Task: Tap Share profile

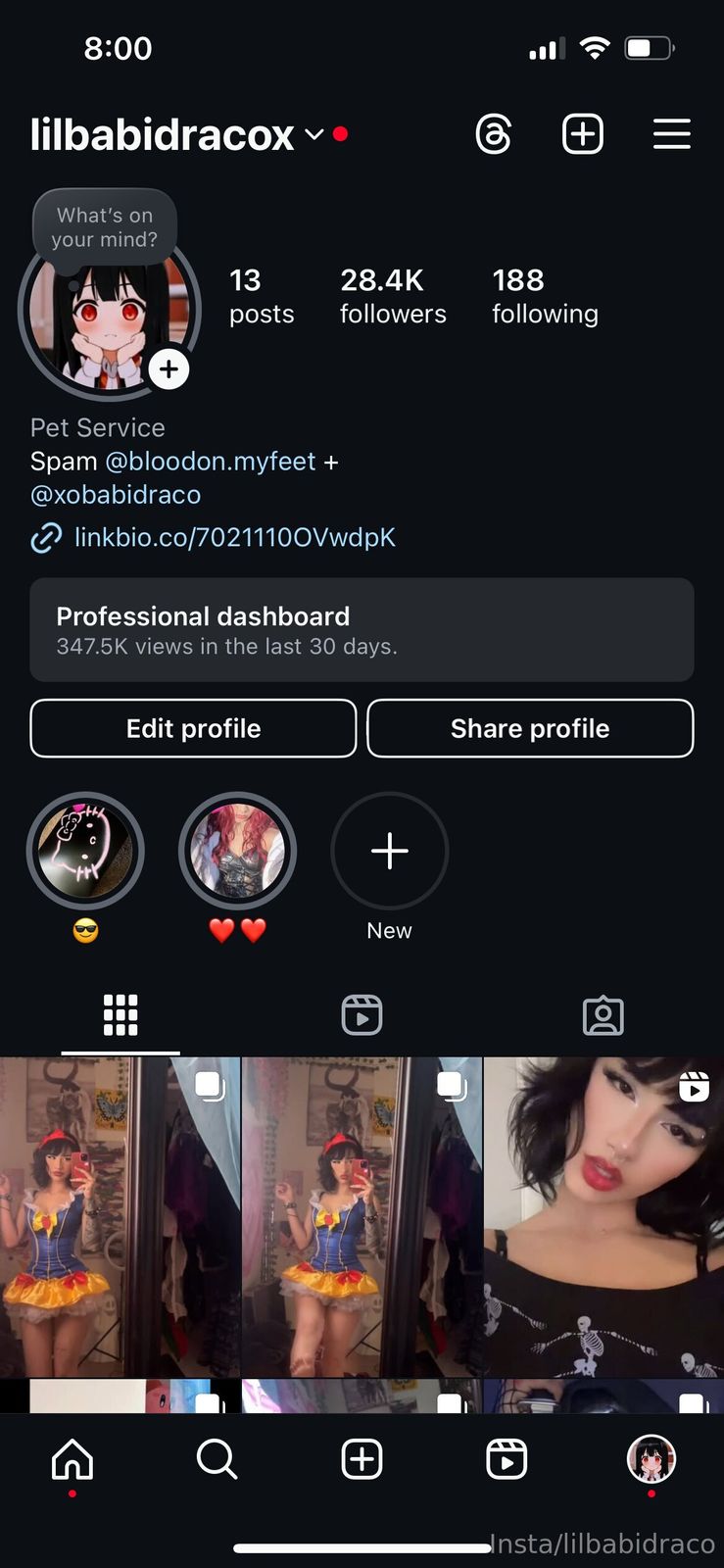Action: [530, 728]
